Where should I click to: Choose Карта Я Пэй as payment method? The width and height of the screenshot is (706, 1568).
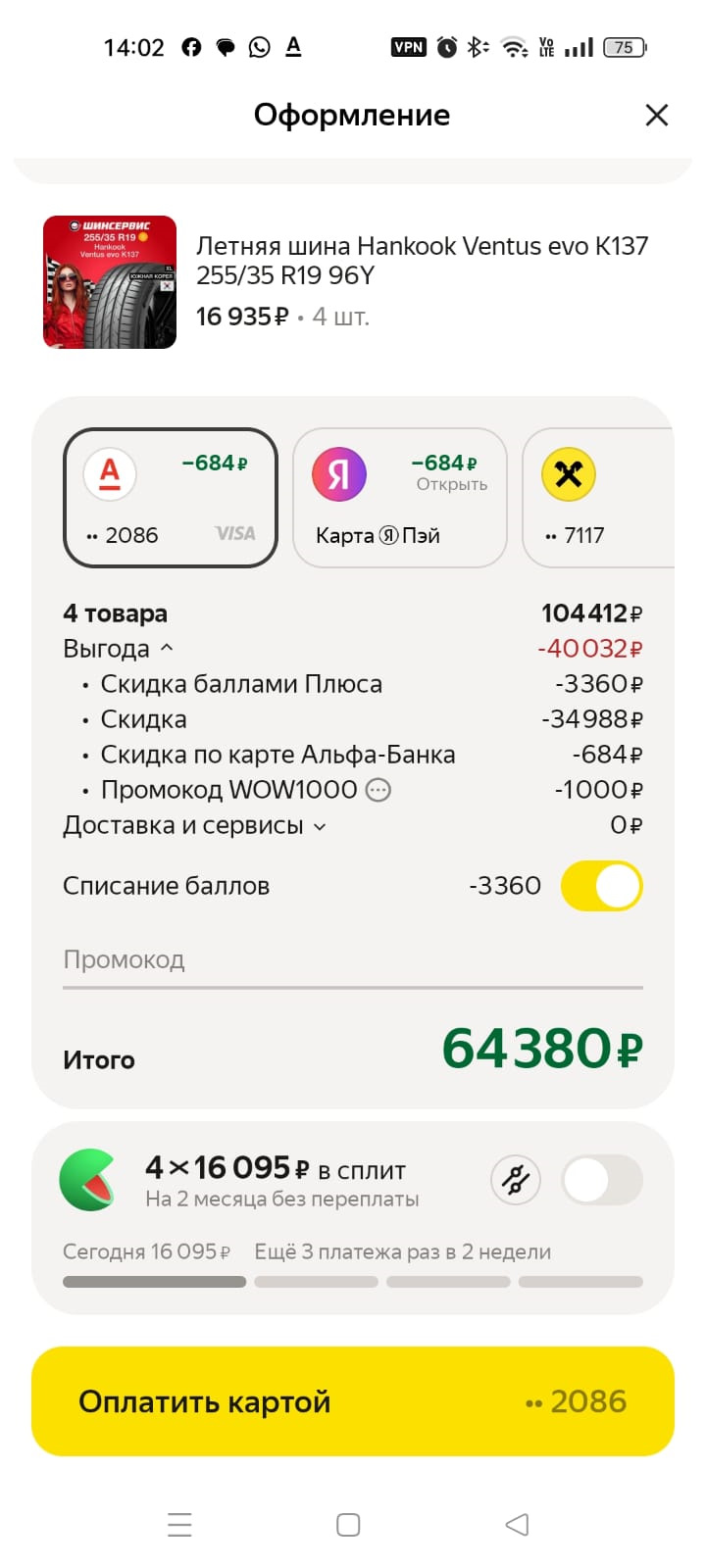click(x=399, y=498)
